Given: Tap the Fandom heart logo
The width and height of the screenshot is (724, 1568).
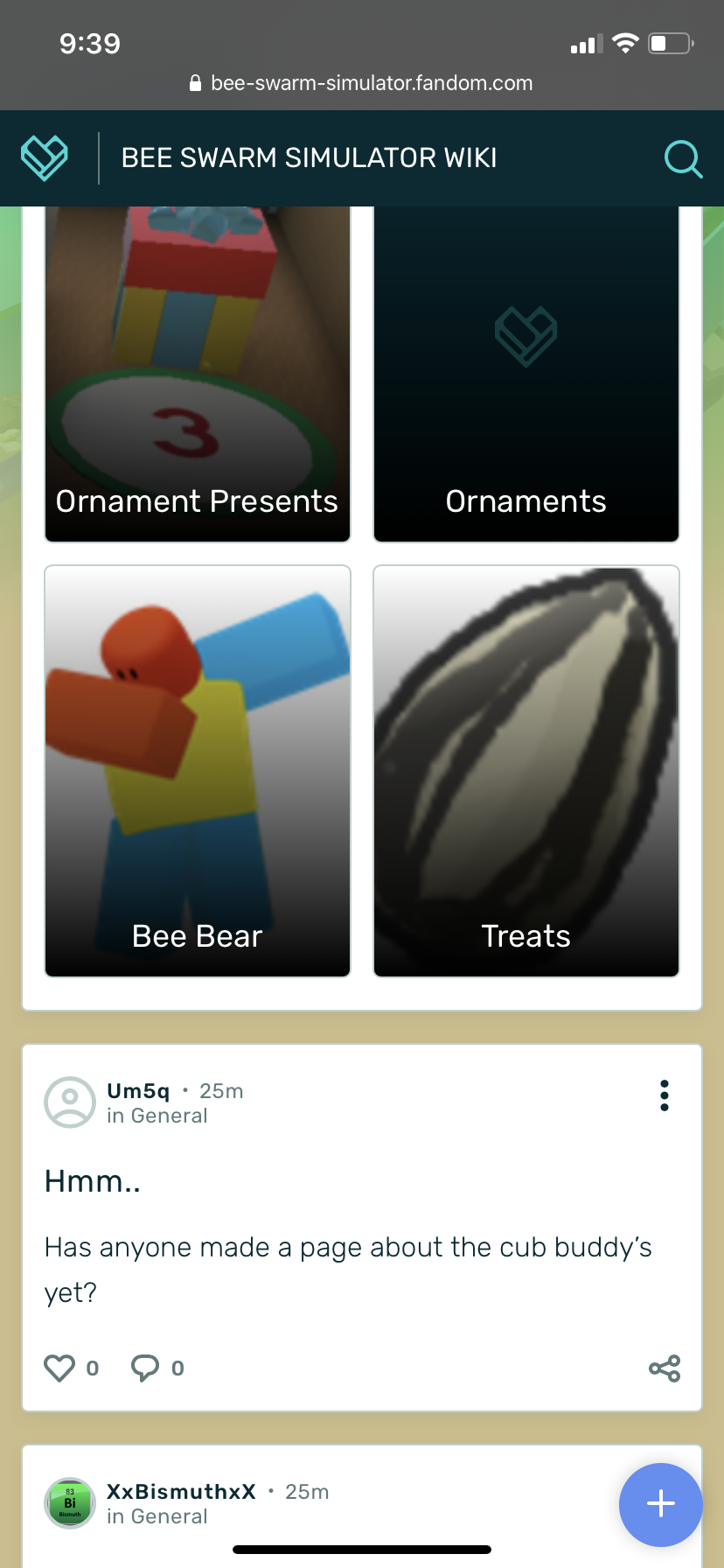Looking at the screenshot, I should click(44, 158).
